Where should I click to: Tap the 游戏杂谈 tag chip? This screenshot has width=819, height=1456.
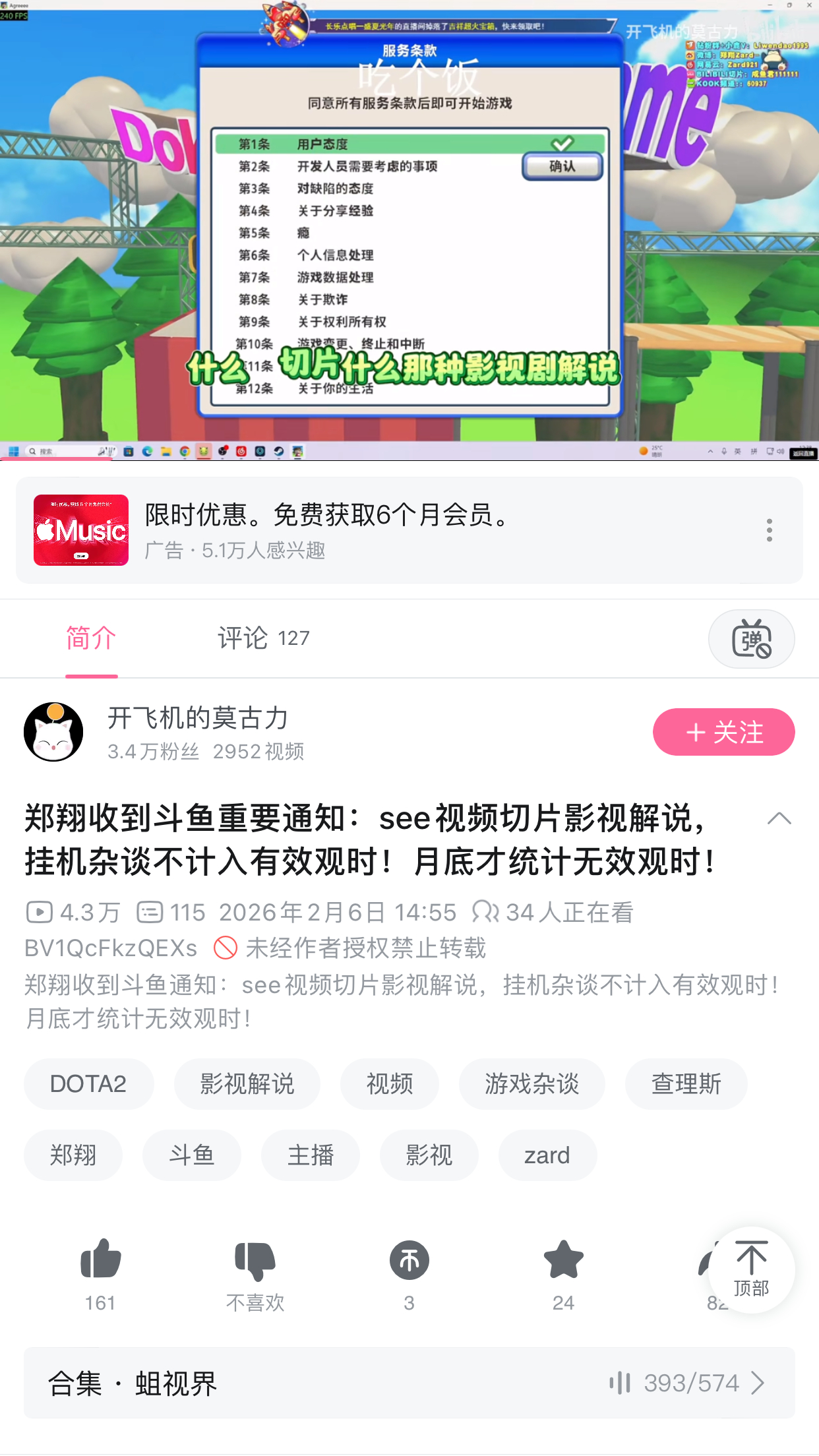(x=531, y=1084)
